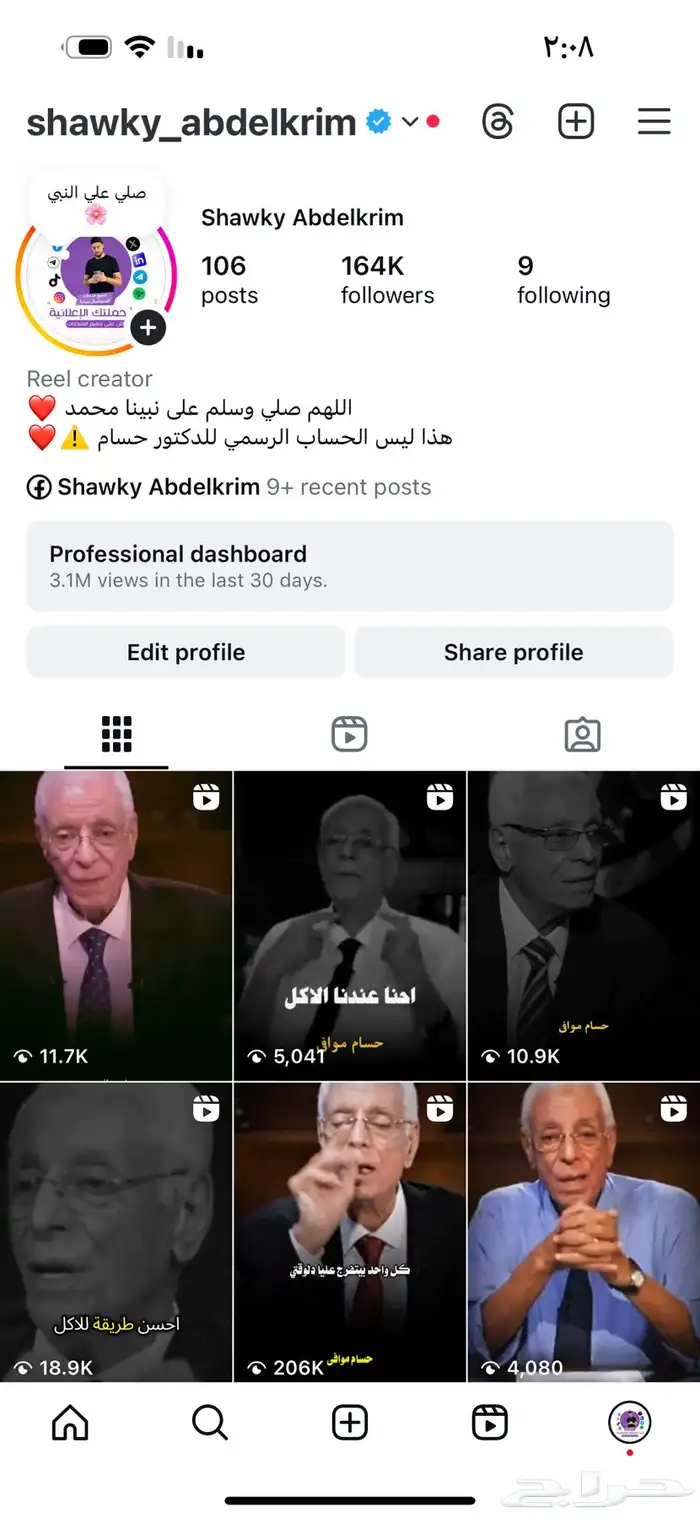Open the Professional dashboard card

click(x=349, y=565)
